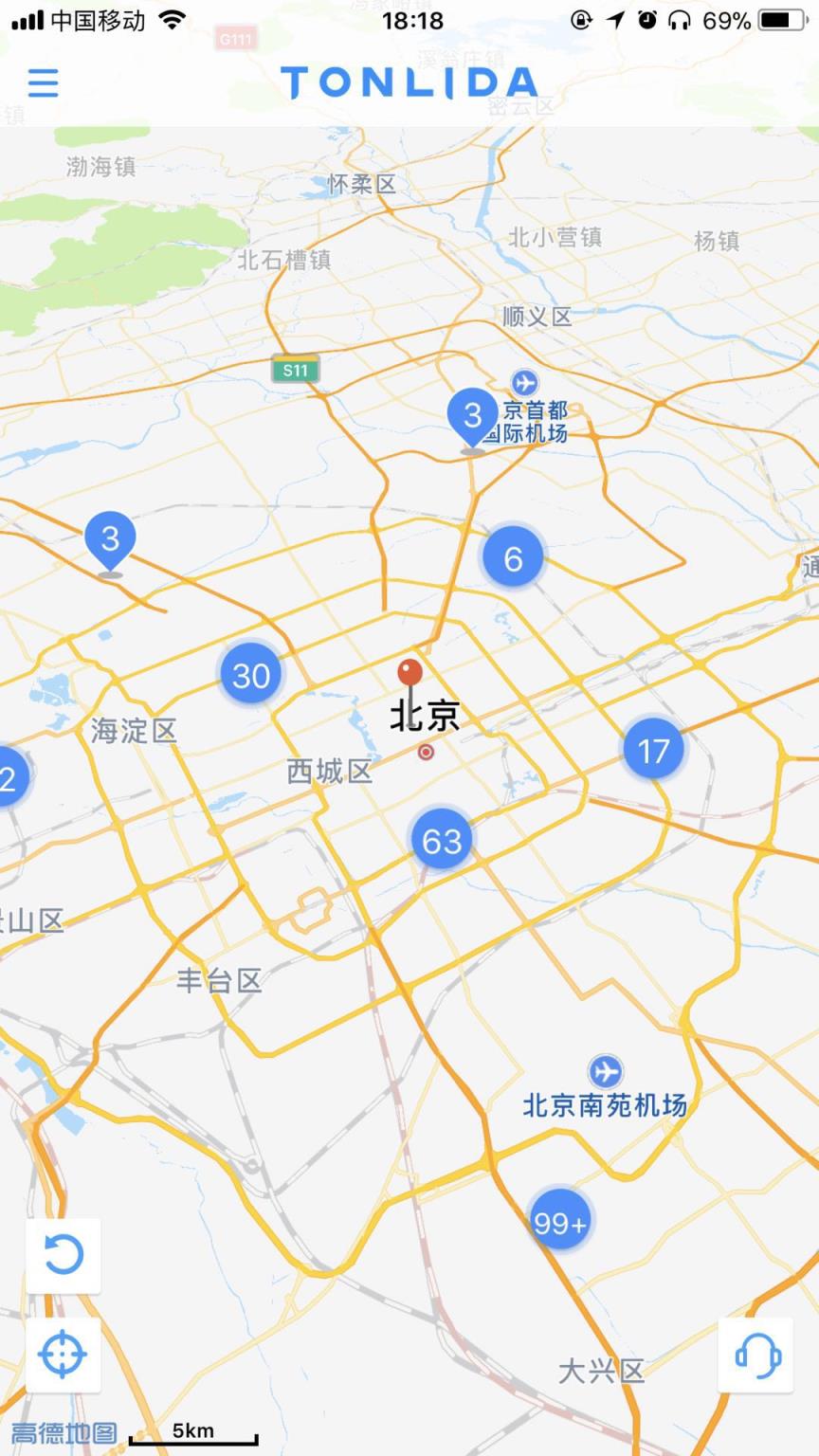Open the TONLIDA logo header
Screen dimensions: 819x1456
[409, 83]
